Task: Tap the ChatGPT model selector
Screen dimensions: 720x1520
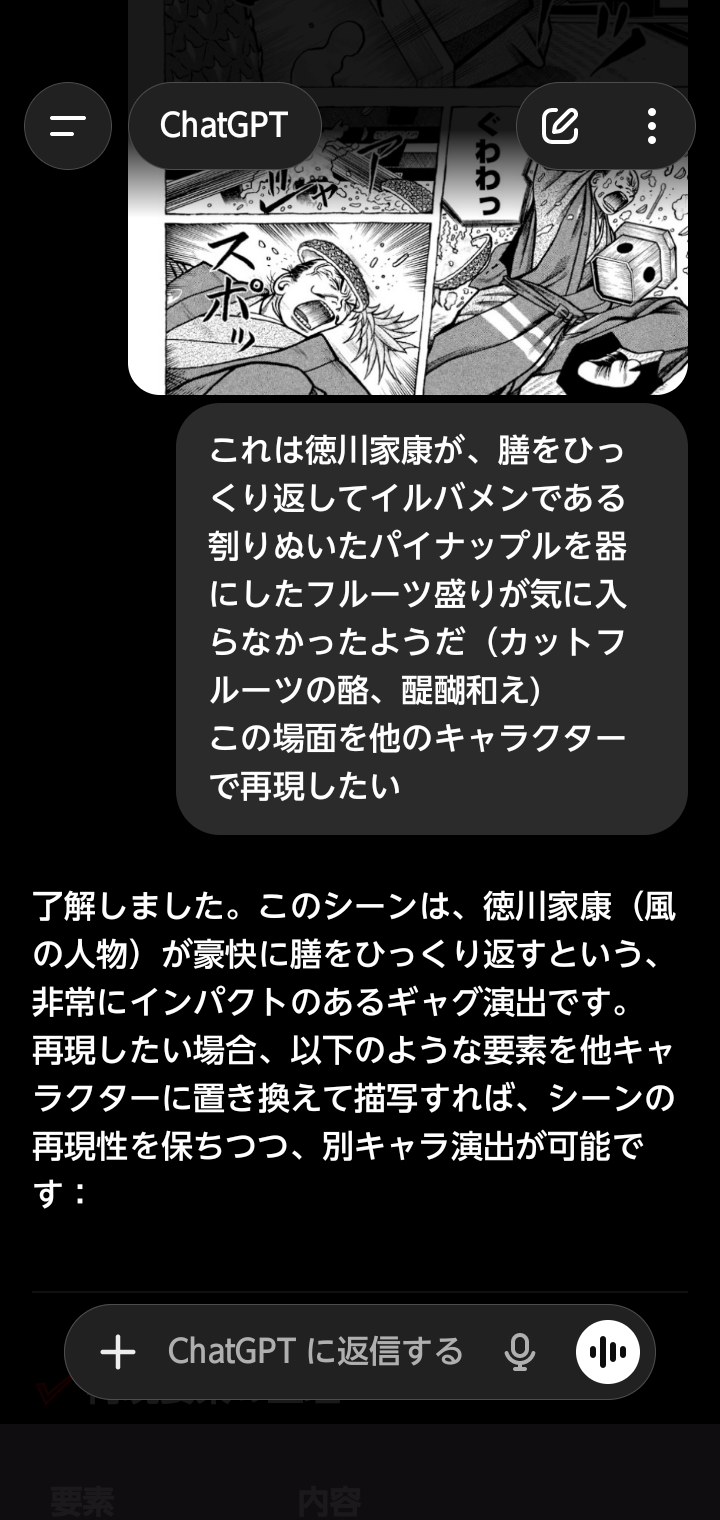Action: pyautogui.click(x=224, y=126)
